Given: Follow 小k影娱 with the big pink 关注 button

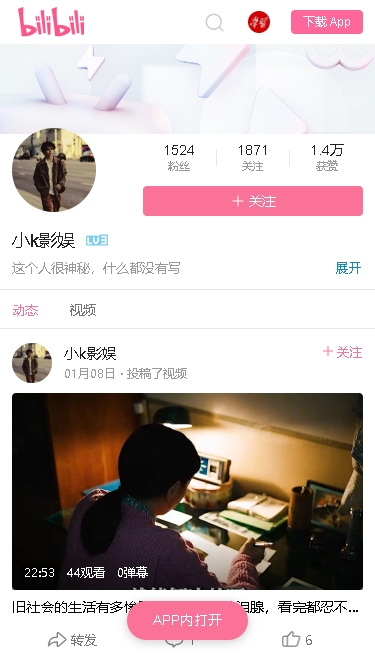Looking at the screenshot, I should (x=253, y=201).
